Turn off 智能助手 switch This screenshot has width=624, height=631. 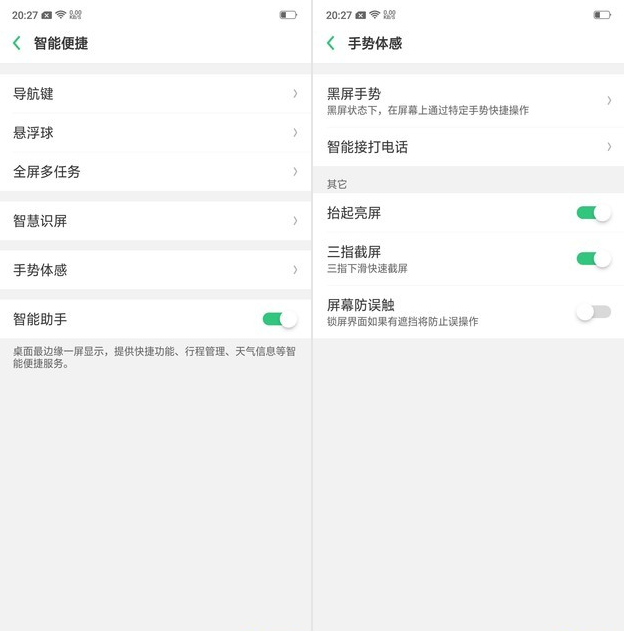coord(279,319)
